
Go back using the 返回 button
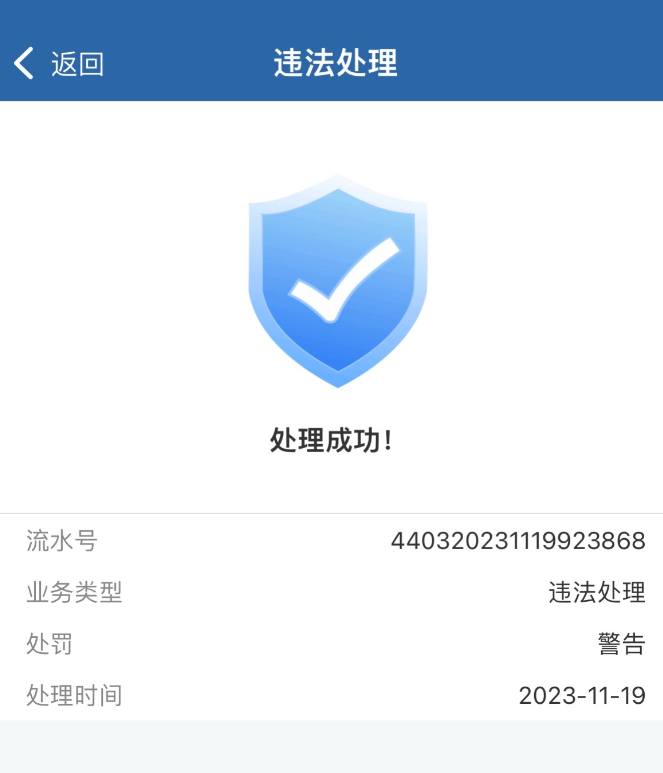(x=60, y=64)
